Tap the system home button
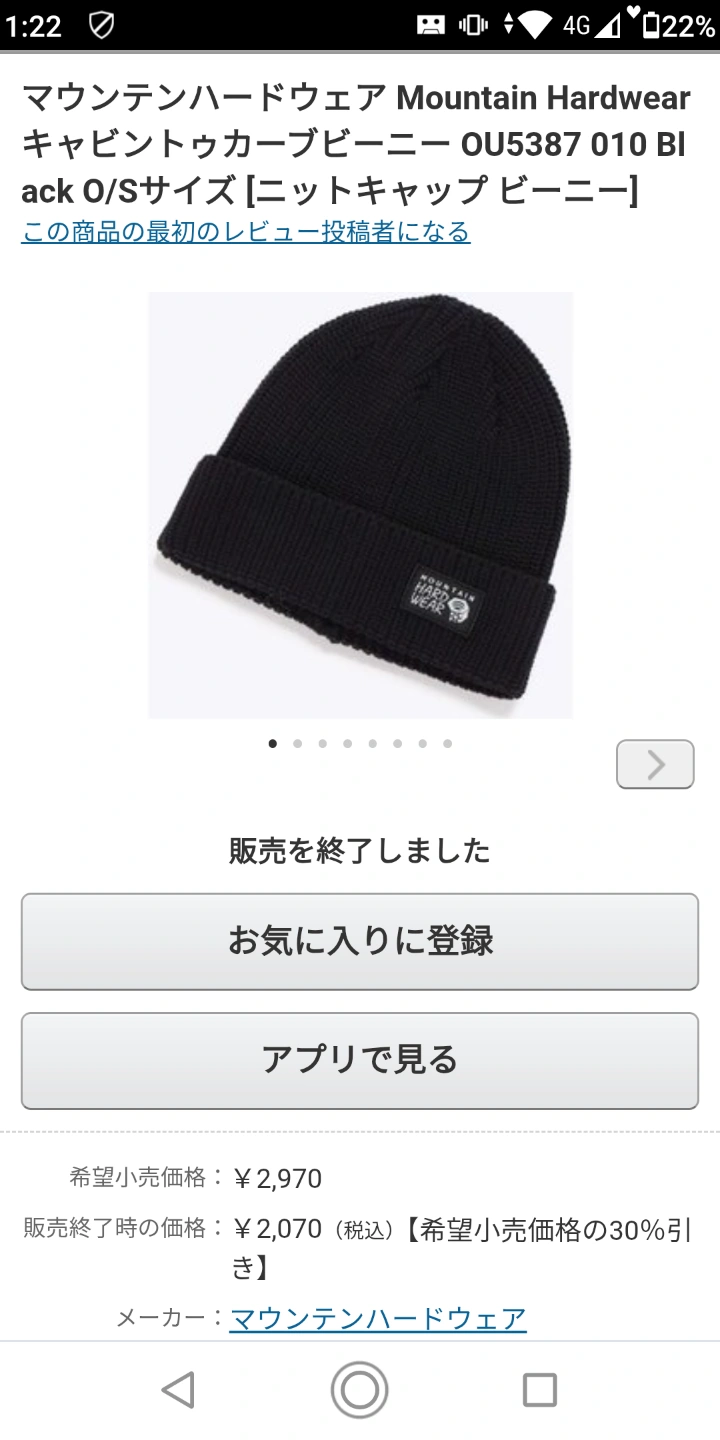 click(x=360, y=1390)
